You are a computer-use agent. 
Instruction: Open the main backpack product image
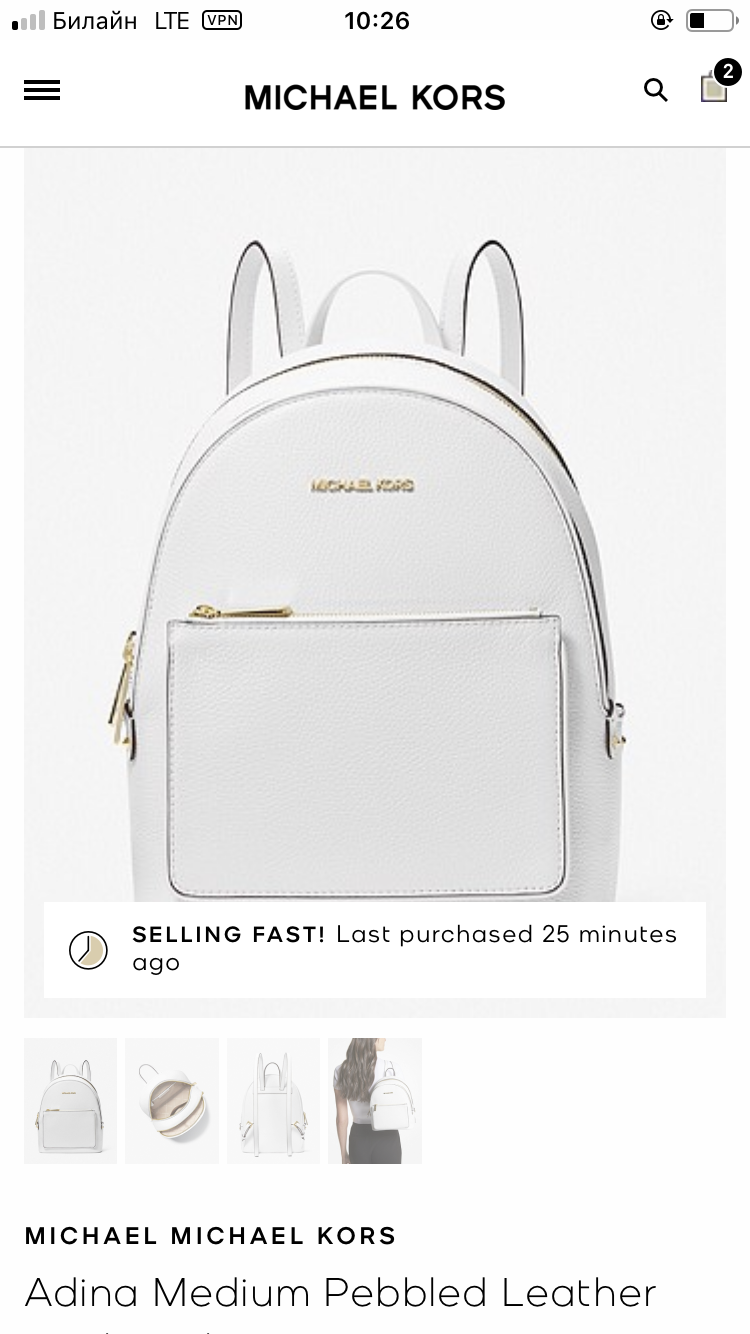pos(375,584)
